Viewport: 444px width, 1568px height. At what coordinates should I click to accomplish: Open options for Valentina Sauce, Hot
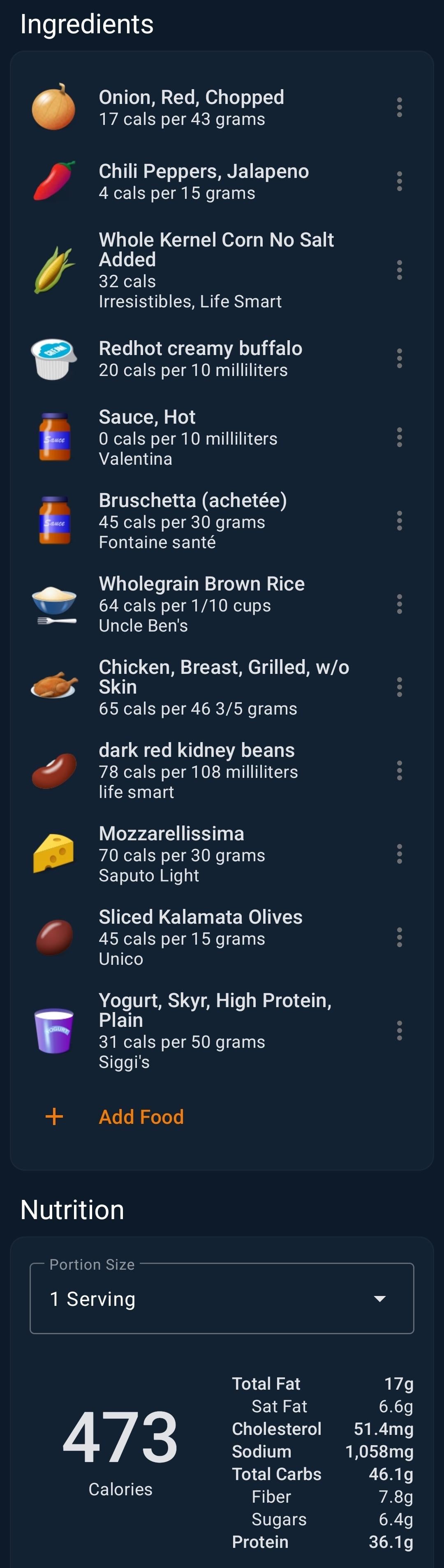click(399, 437)
